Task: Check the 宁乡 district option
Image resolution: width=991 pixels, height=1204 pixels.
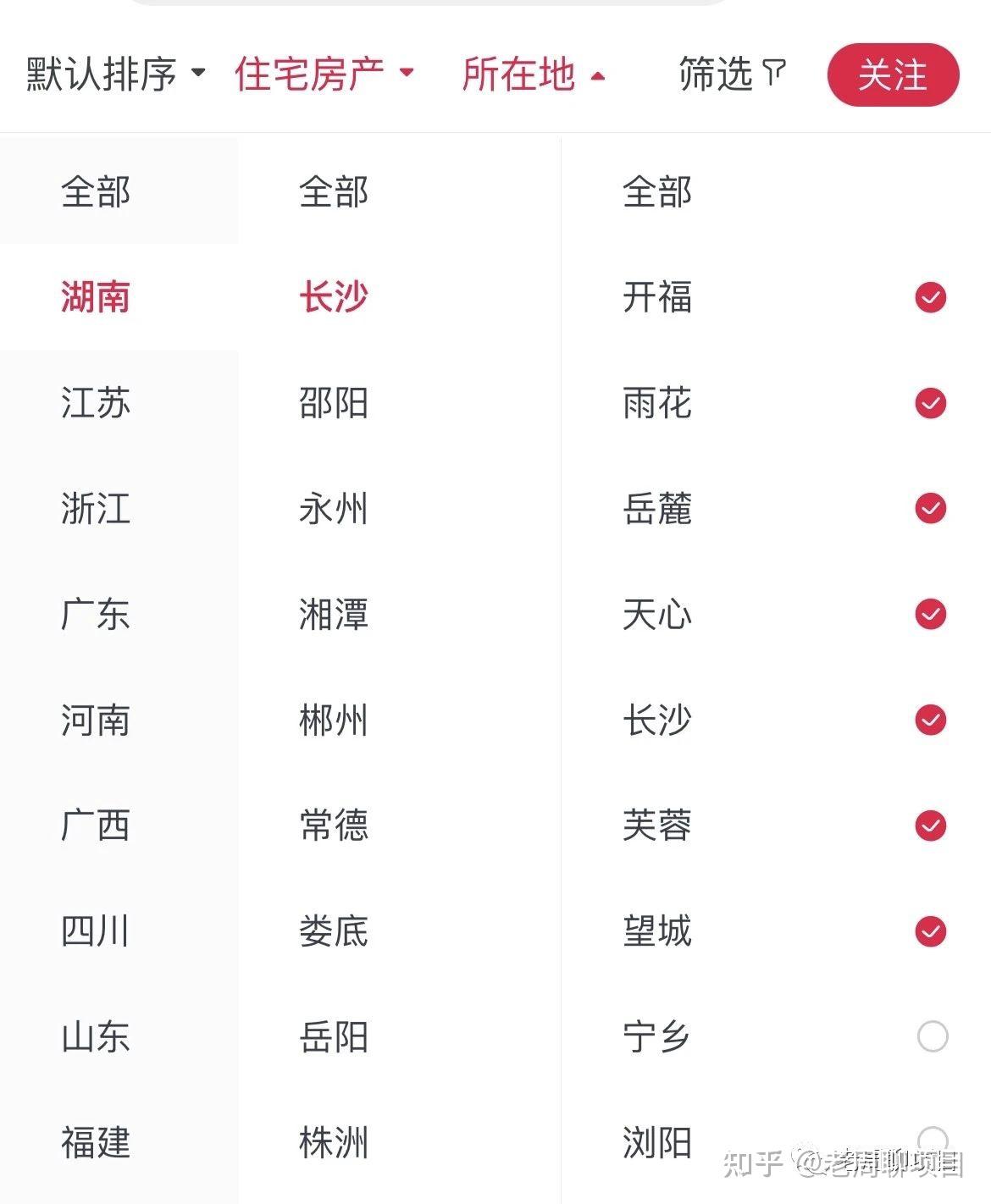Action: pyautogui.click(x=932, y=1036)
